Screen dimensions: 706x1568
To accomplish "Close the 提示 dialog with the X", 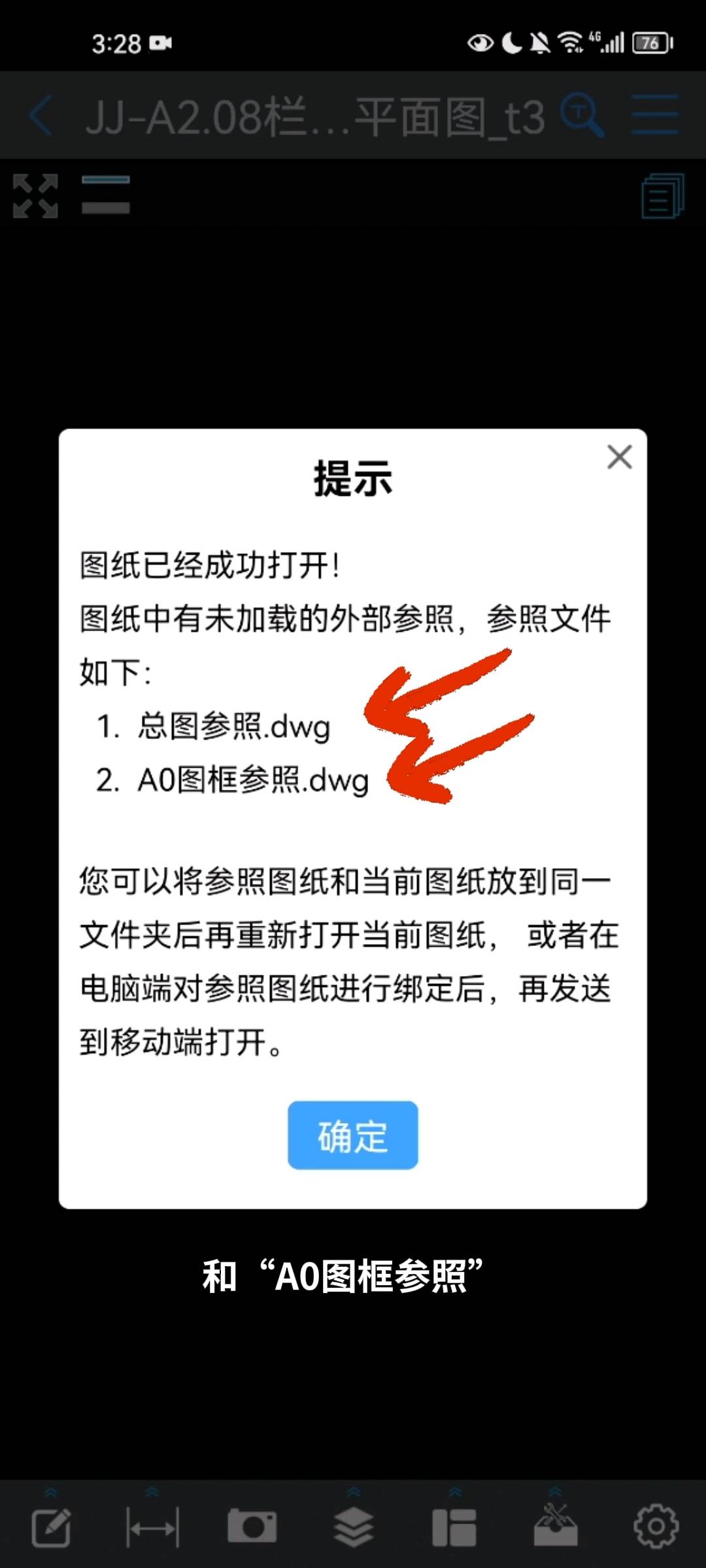I will pyautogui.click(x=619, y=457).
